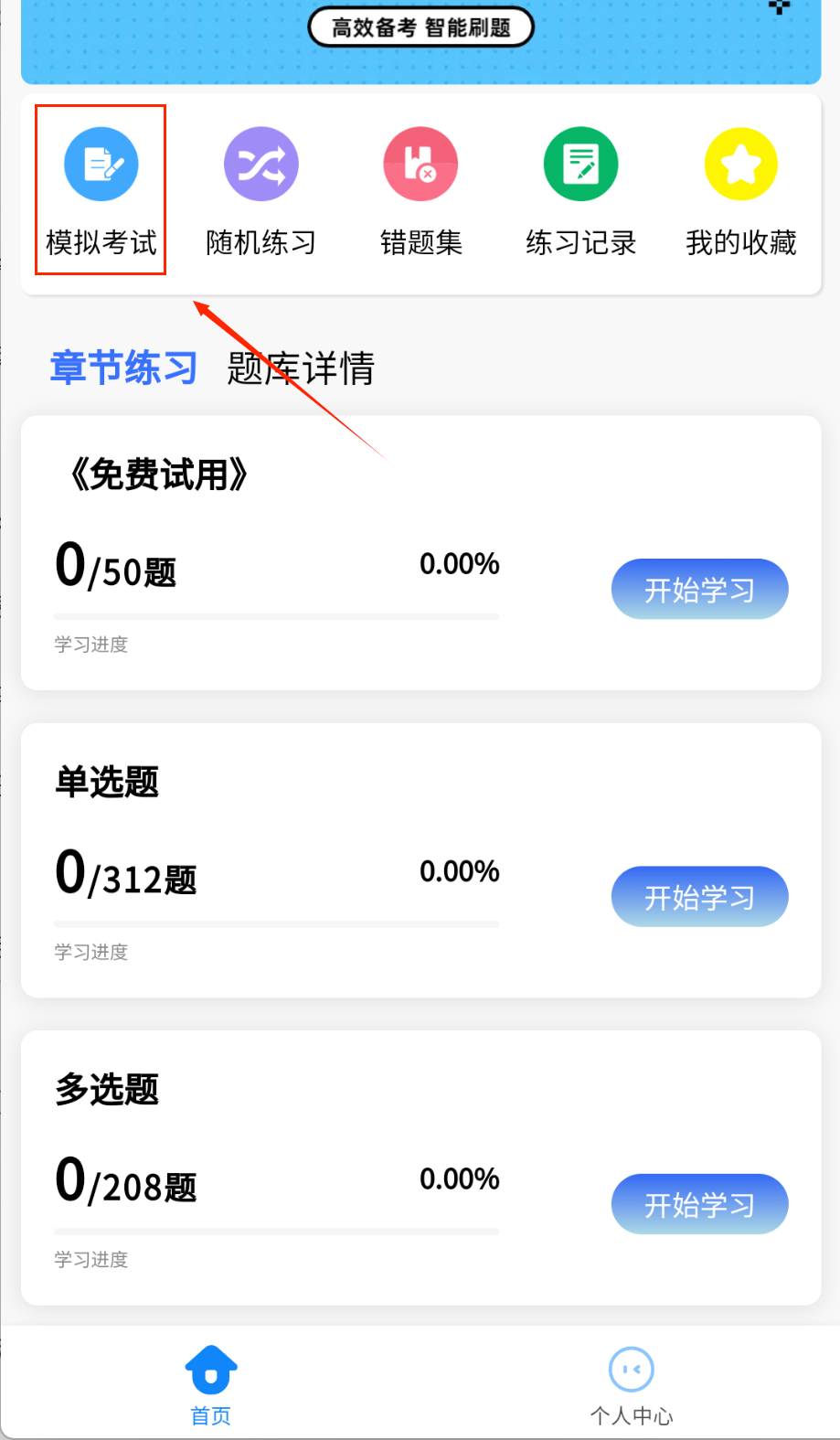Screen dimensions: 840x1440
Task: Open the 模拟考试 (mock exam) icon
Action: [x=100, y=187]
